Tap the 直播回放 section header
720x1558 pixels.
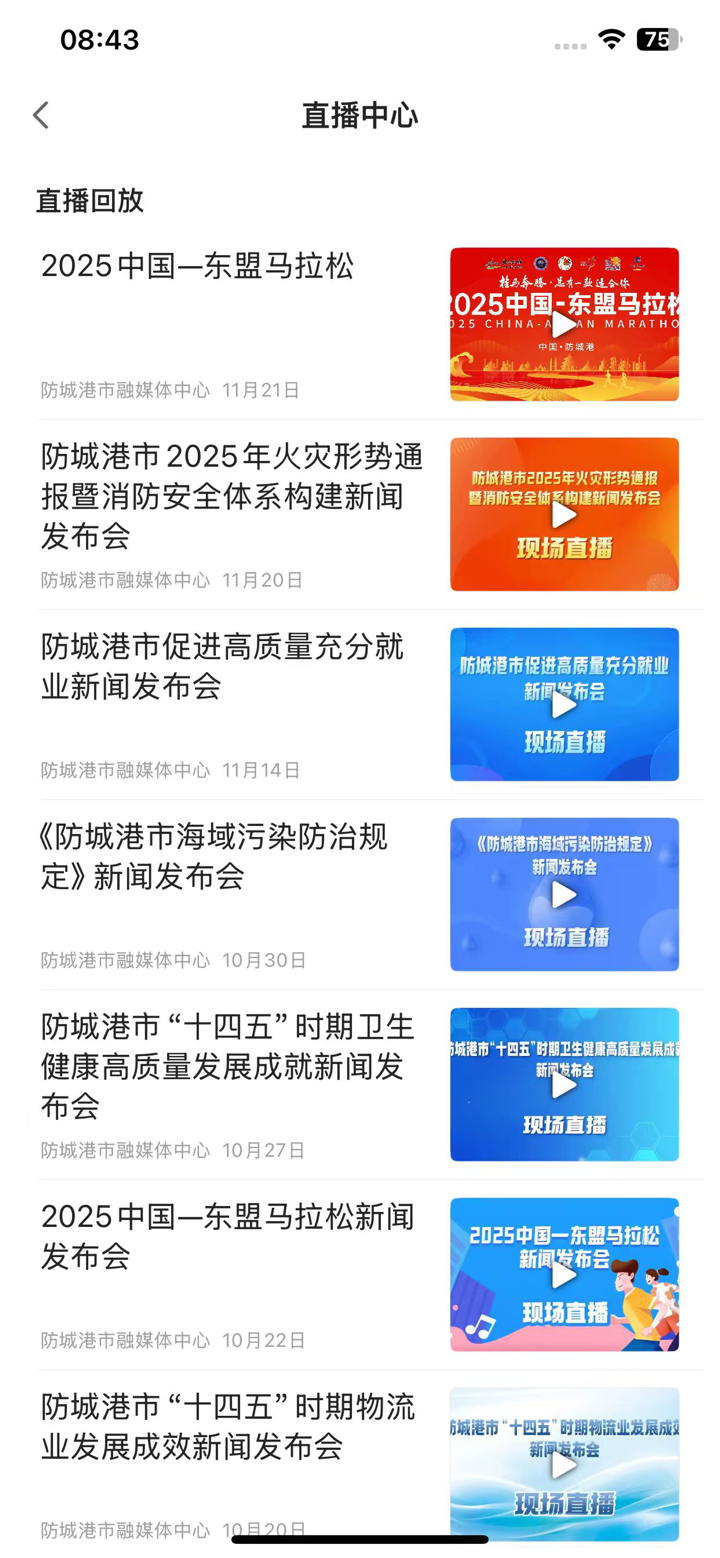(89, 200)
